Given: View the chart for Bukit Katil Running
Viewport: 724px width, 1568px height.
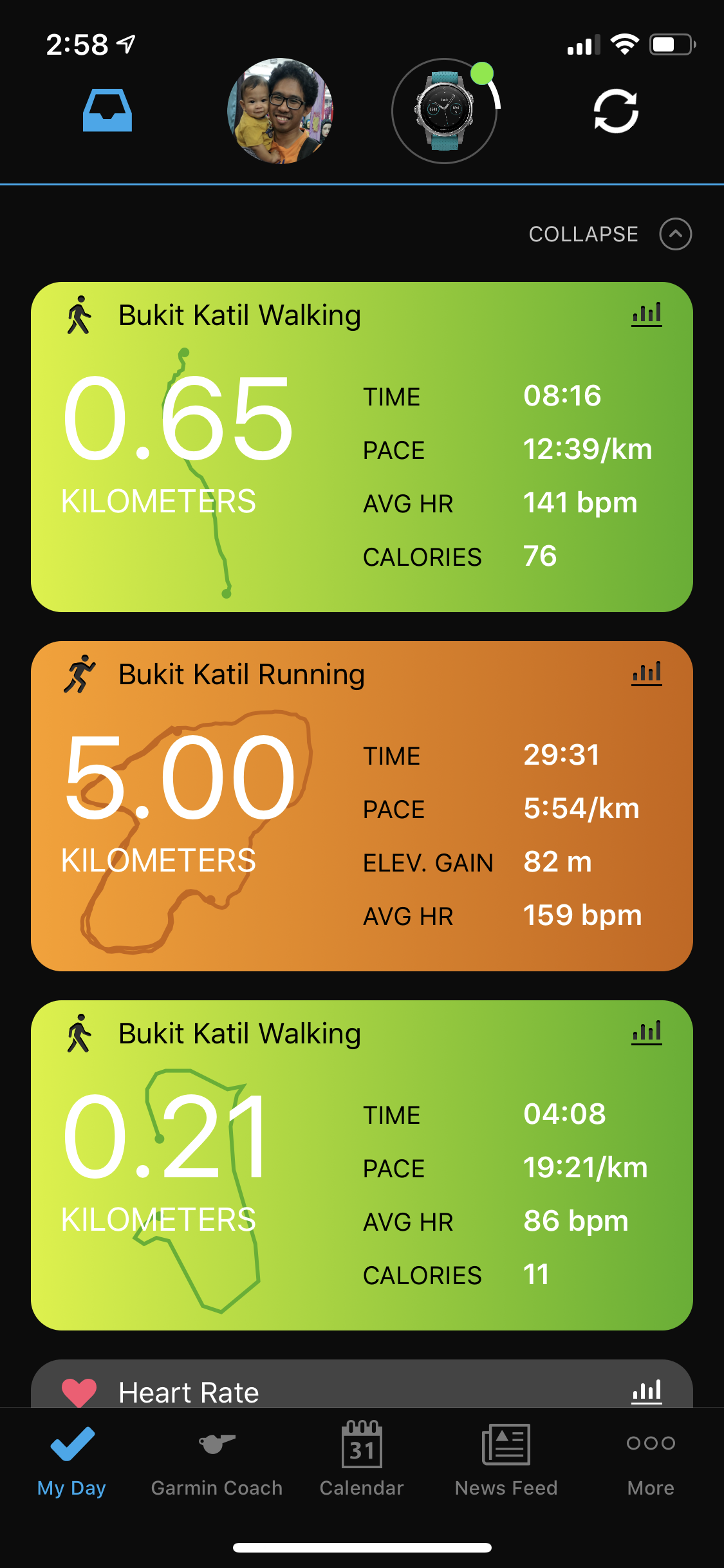Looking at the screenshot, I should click(646, 674).
